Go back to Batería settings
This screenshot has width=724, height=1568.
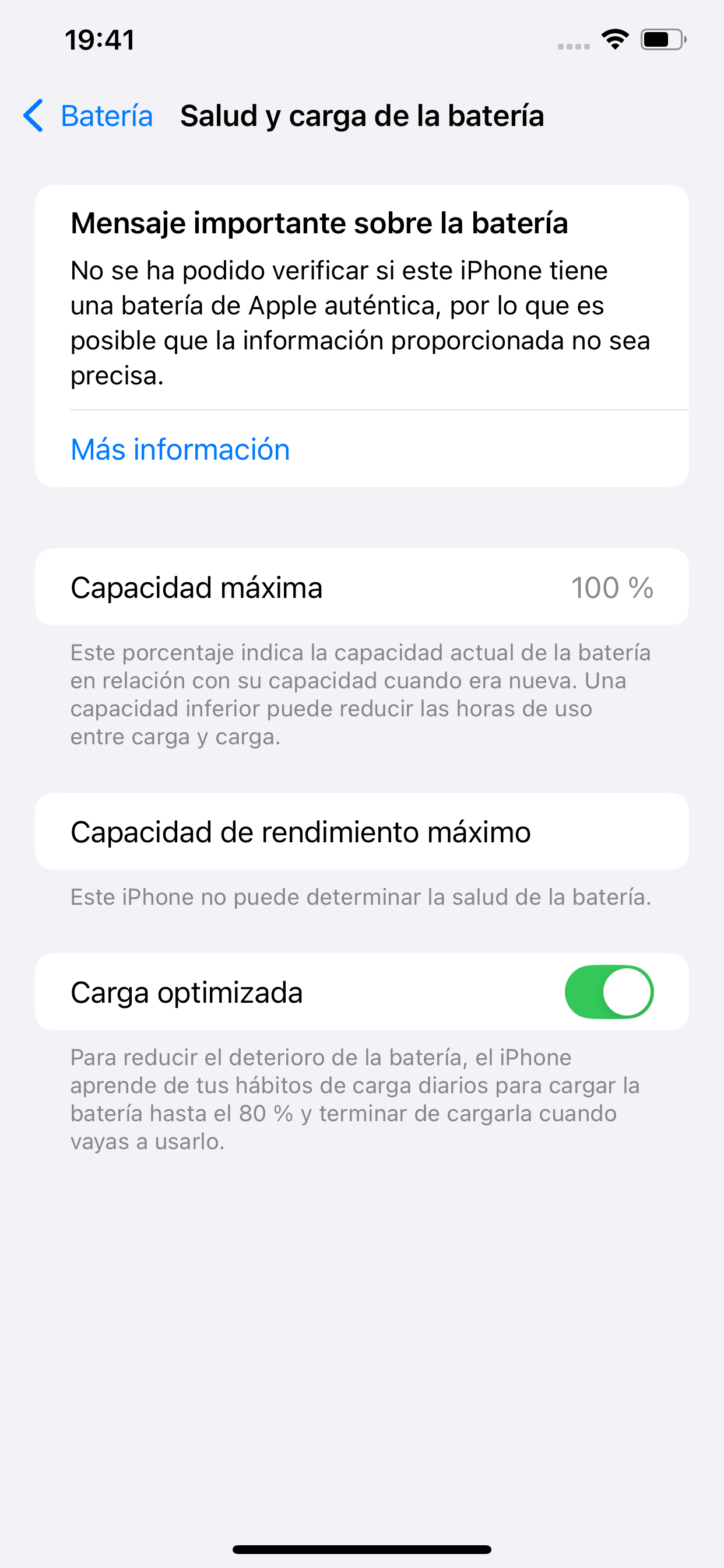(x=87, y=116)
